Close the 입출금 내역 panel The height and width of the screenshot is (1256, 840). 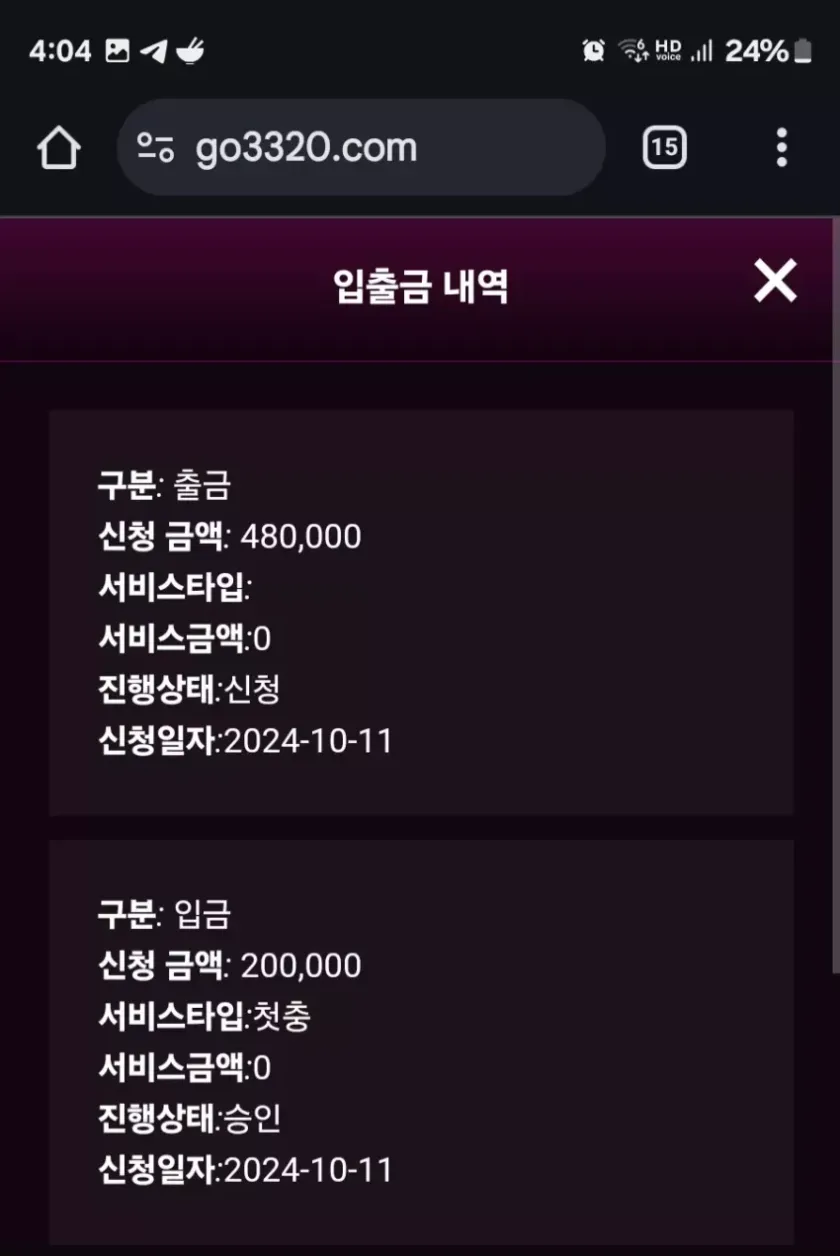click(775, 281)
